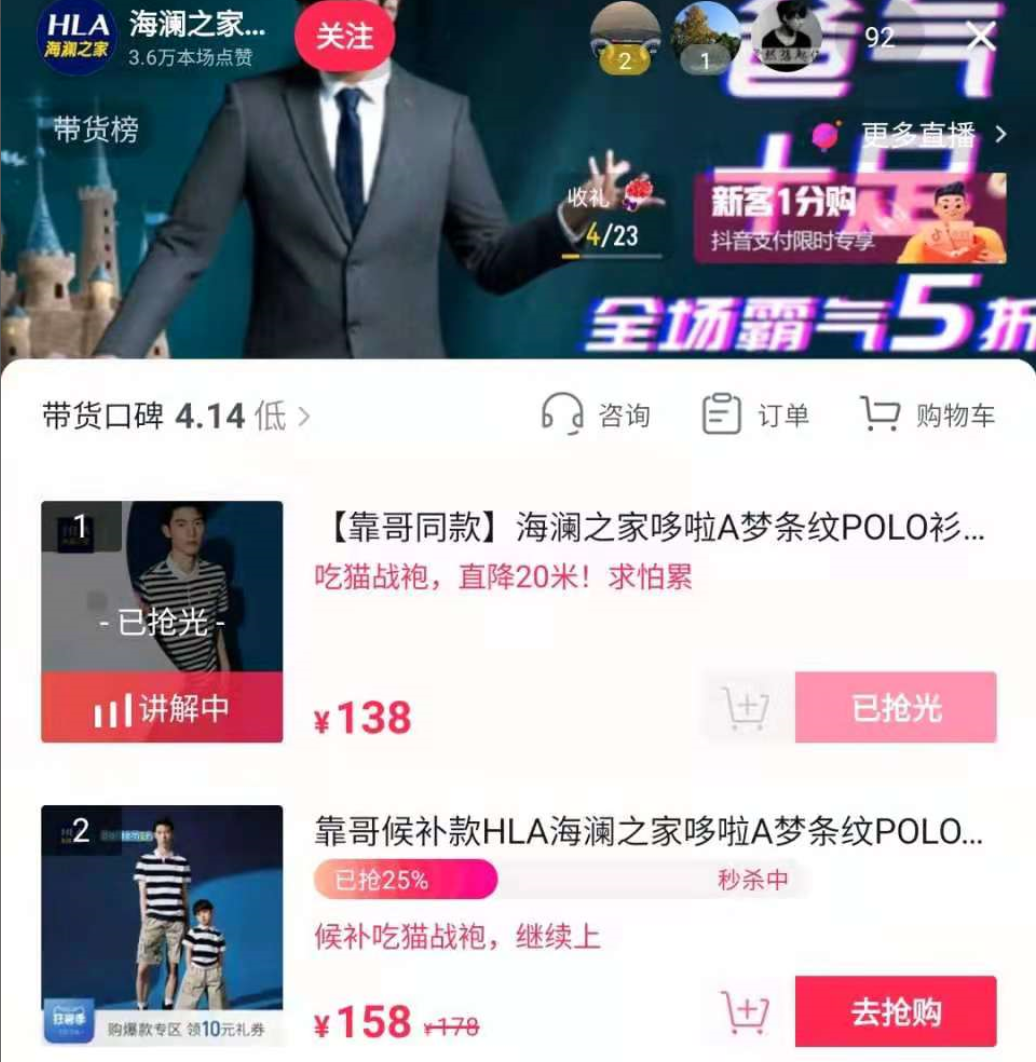This screenshot has width=1036, height=1062.
Task: Open the 购物车 shopping cart
Action: 928,415
